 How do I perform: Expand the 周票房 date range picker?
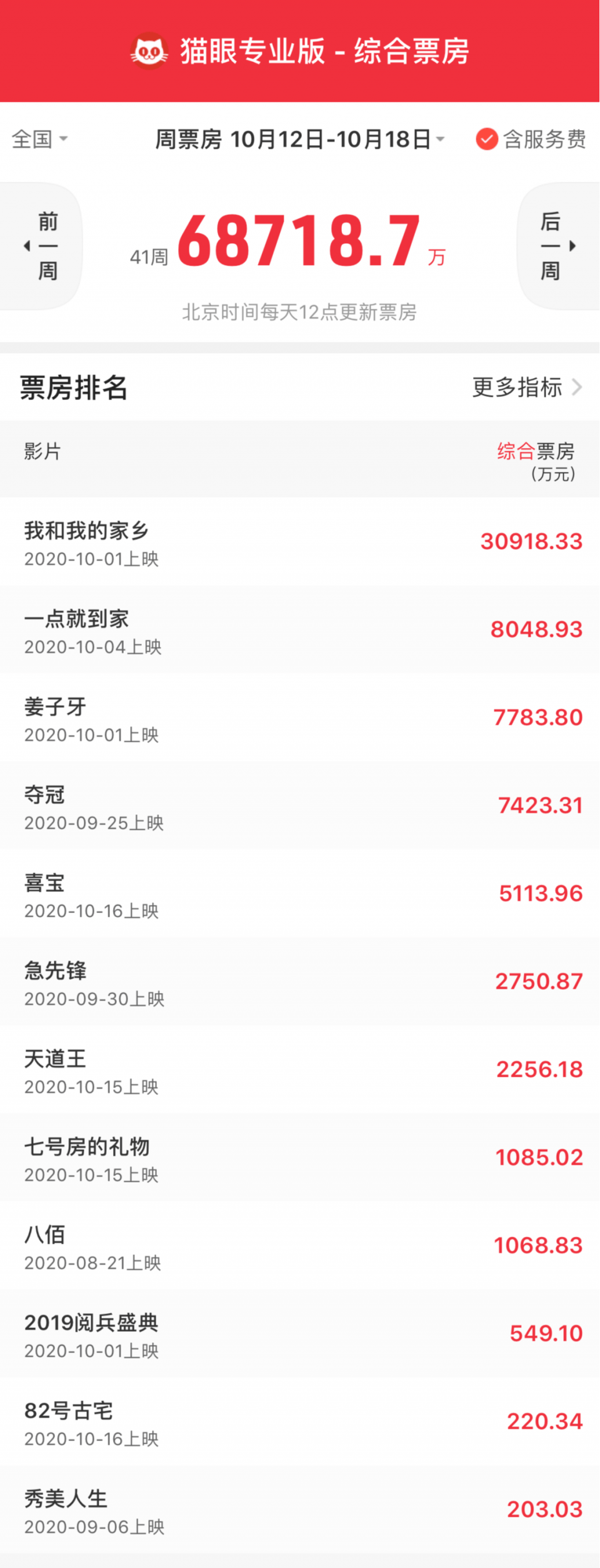point(300,139)
